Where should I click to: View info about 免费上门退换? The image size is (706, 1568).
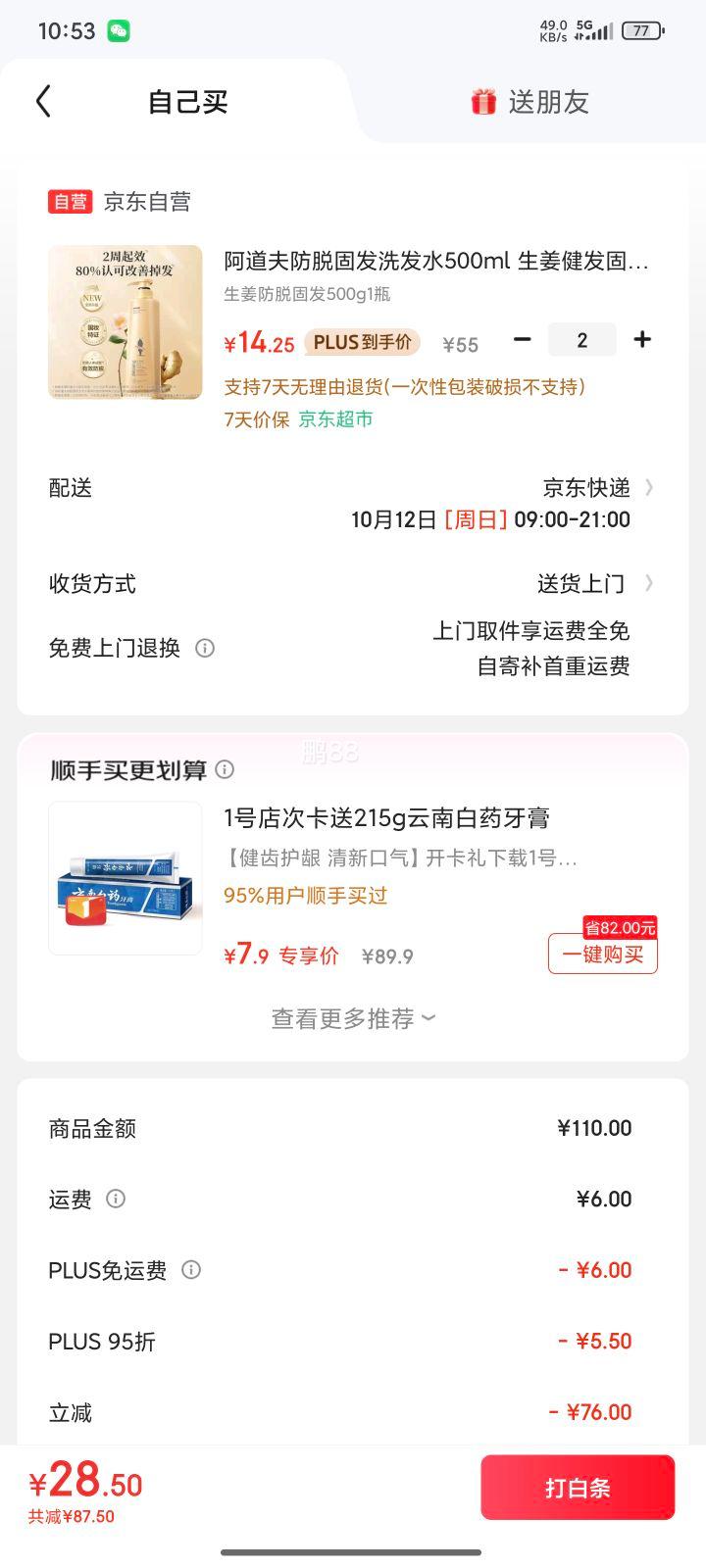pyautogui.click(x=205, y=648)
